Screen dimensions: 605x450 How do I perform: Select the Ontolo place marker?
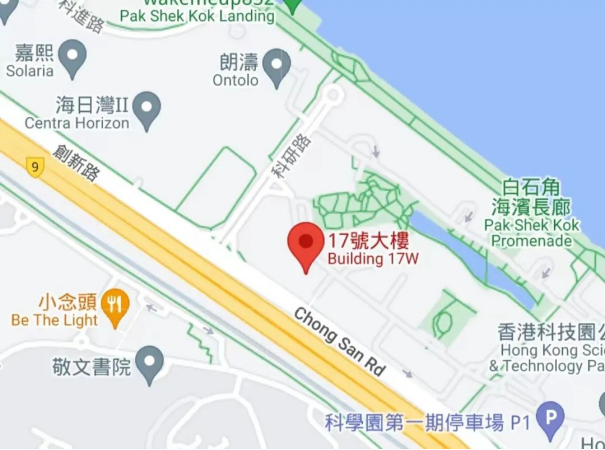coord(276,67)
